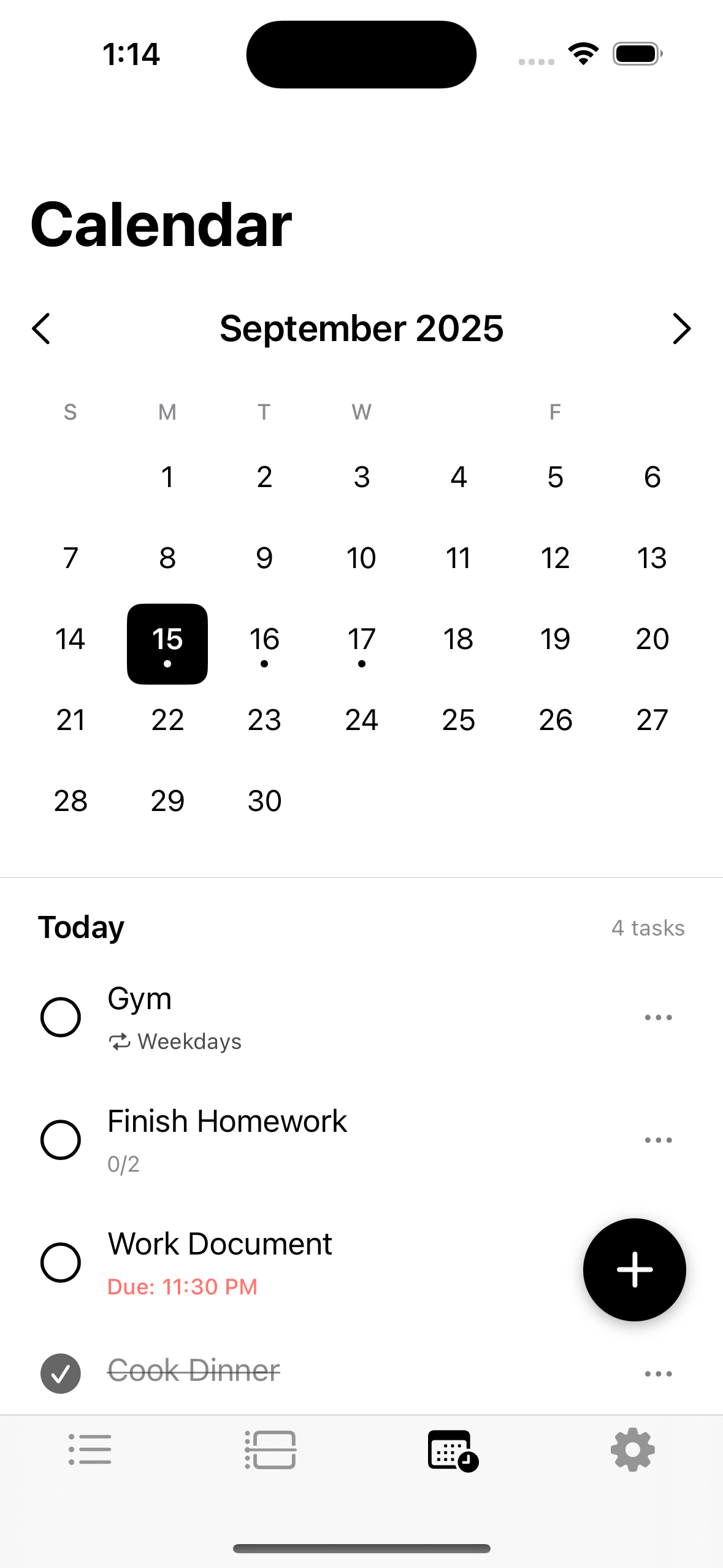Open the Gym task options menu
This screenshot has width=723, height=1568.
click(x=657, y=1017)
